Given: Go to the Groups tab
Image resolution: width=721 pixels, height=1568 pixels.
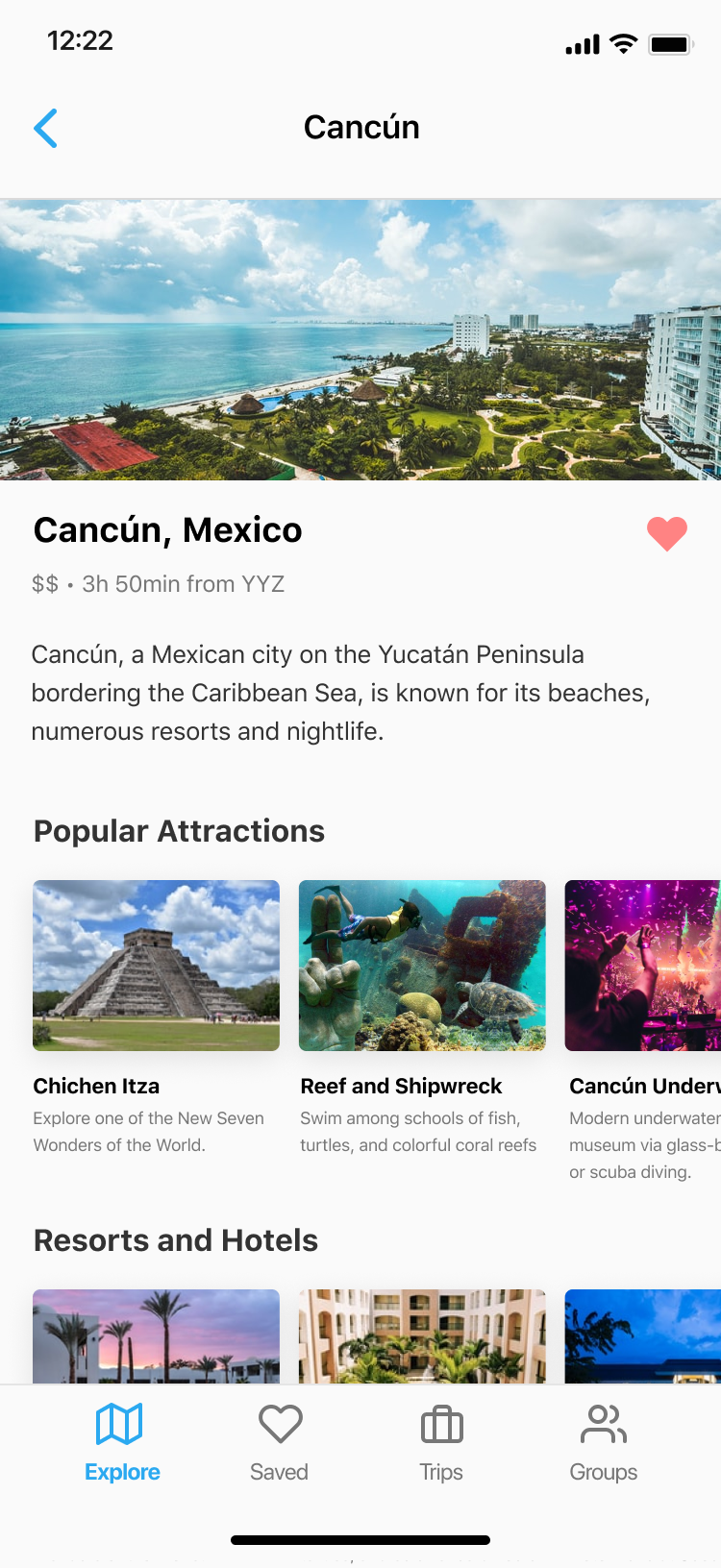Looking at the screenshot, I should coord(604,1443).
